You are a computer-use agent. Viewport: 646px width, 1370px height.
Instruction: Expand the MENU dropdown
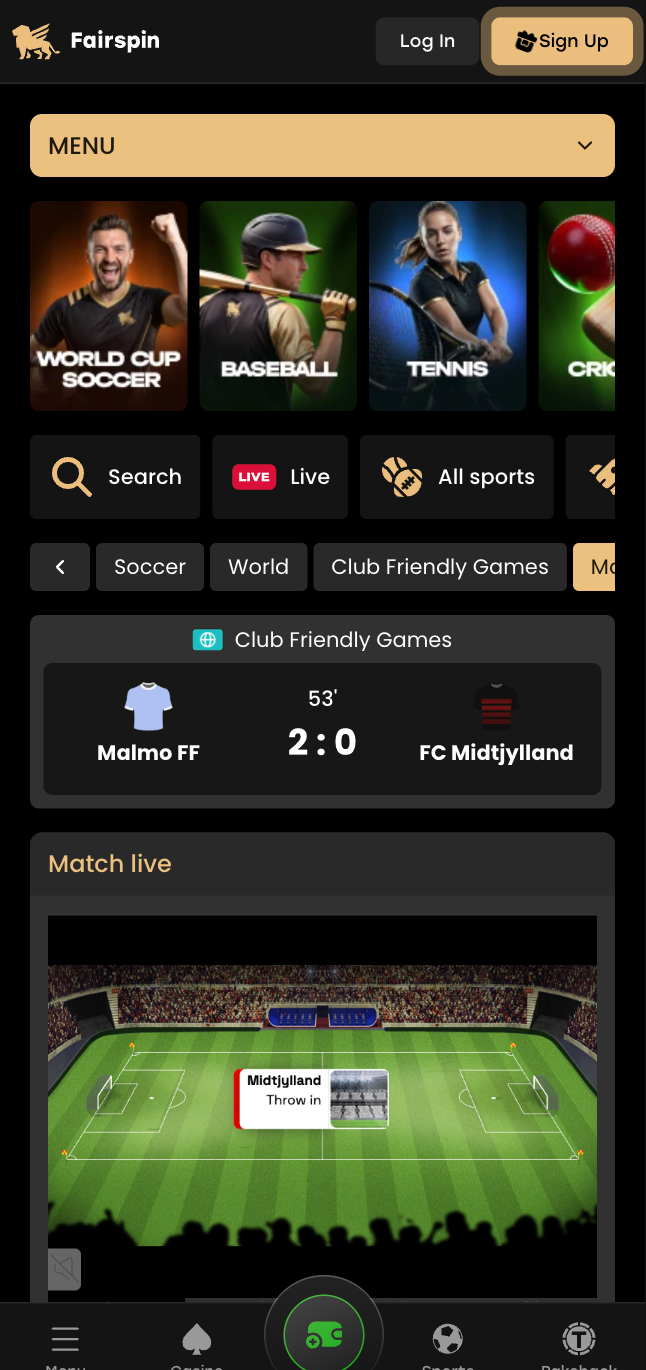click(x=322, y=146)
